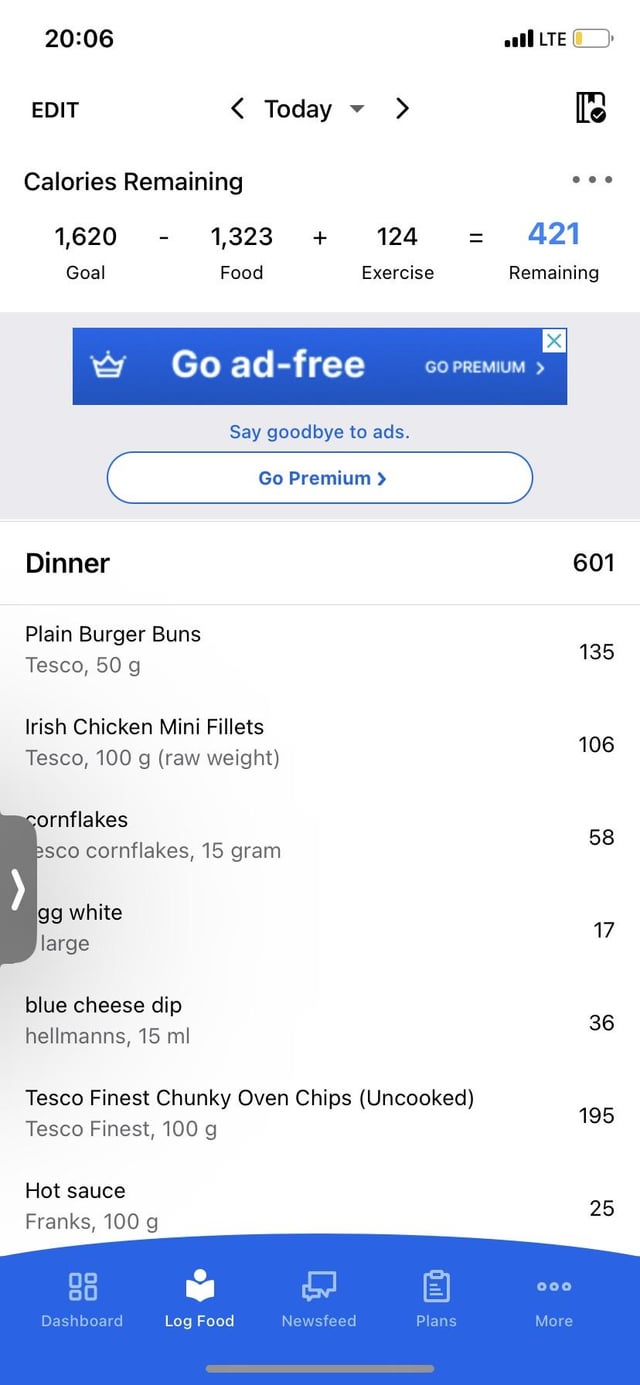The width and height of the screenshot is (640, 1385).
Task: Switch to the Dashboard tab
Action: point(82,1298)
